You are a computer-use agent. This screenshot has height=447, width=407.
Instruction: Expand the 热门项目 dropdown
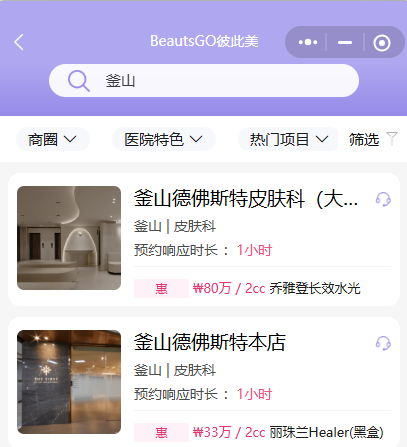(288, 139)
